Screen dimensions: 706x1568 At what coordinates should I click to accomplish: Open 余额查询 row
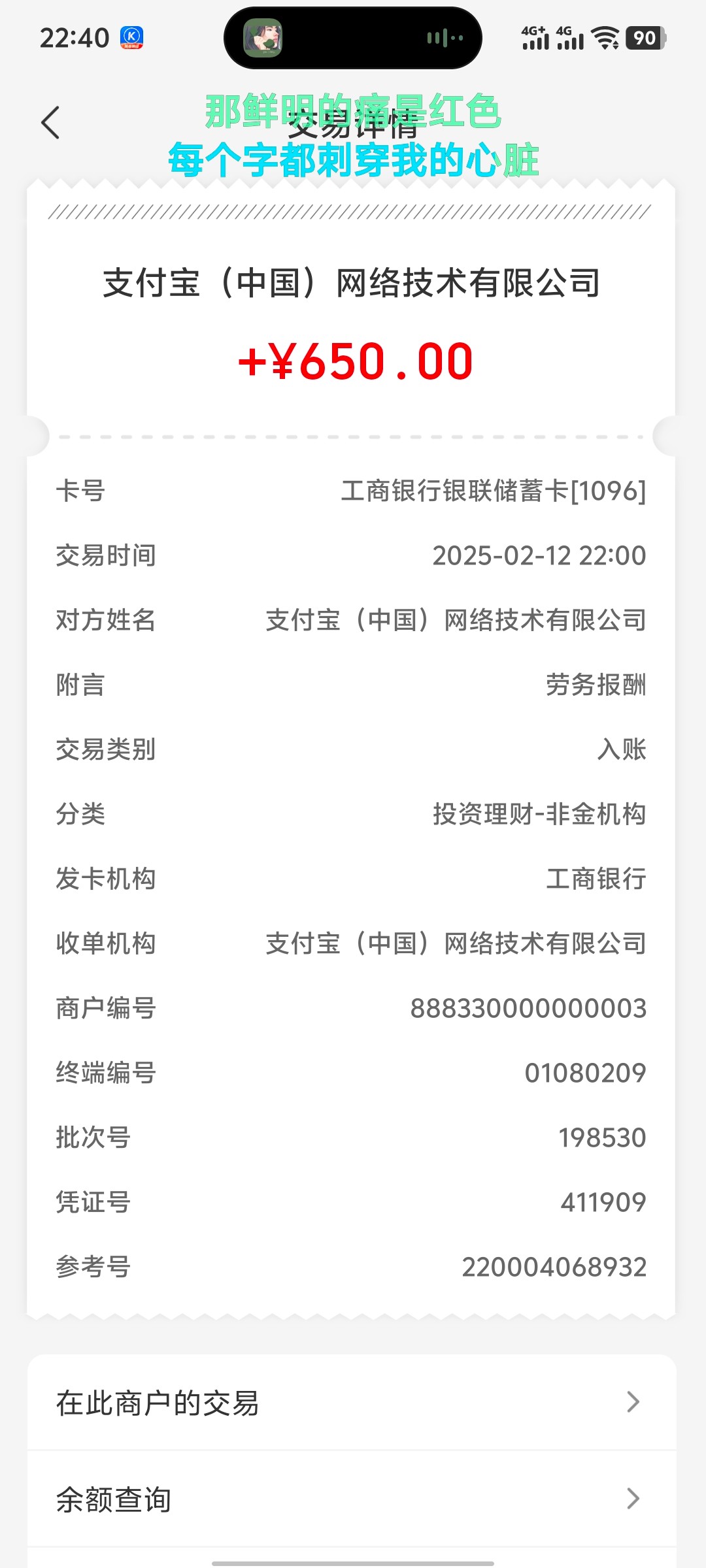pyautogui.click(x=352, y=1499)
